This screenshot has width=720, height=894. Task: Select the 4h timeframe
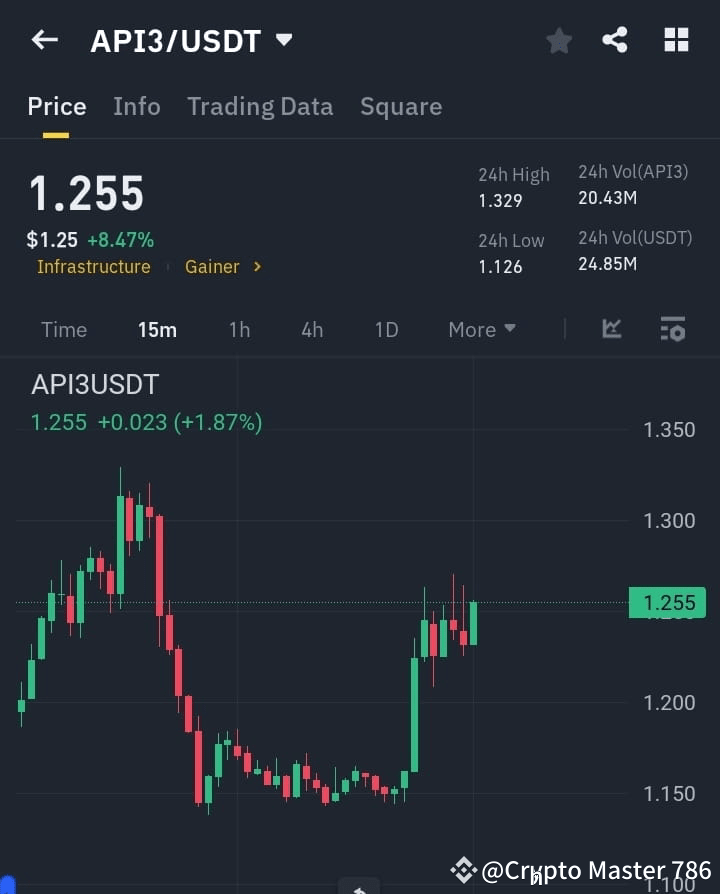click(x=311, y=329)
